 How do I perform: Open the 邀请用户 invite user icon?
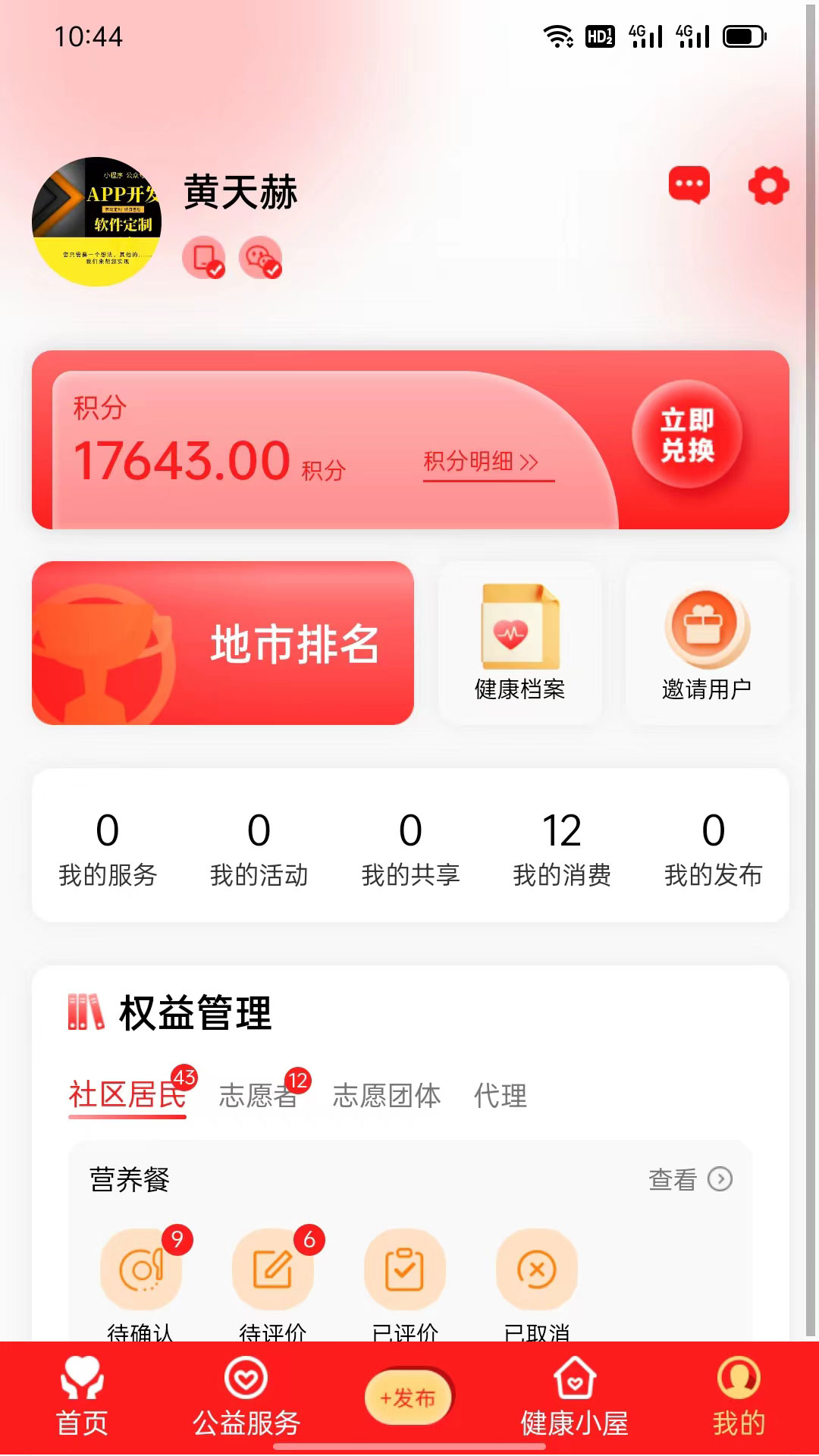coord(704,641)
